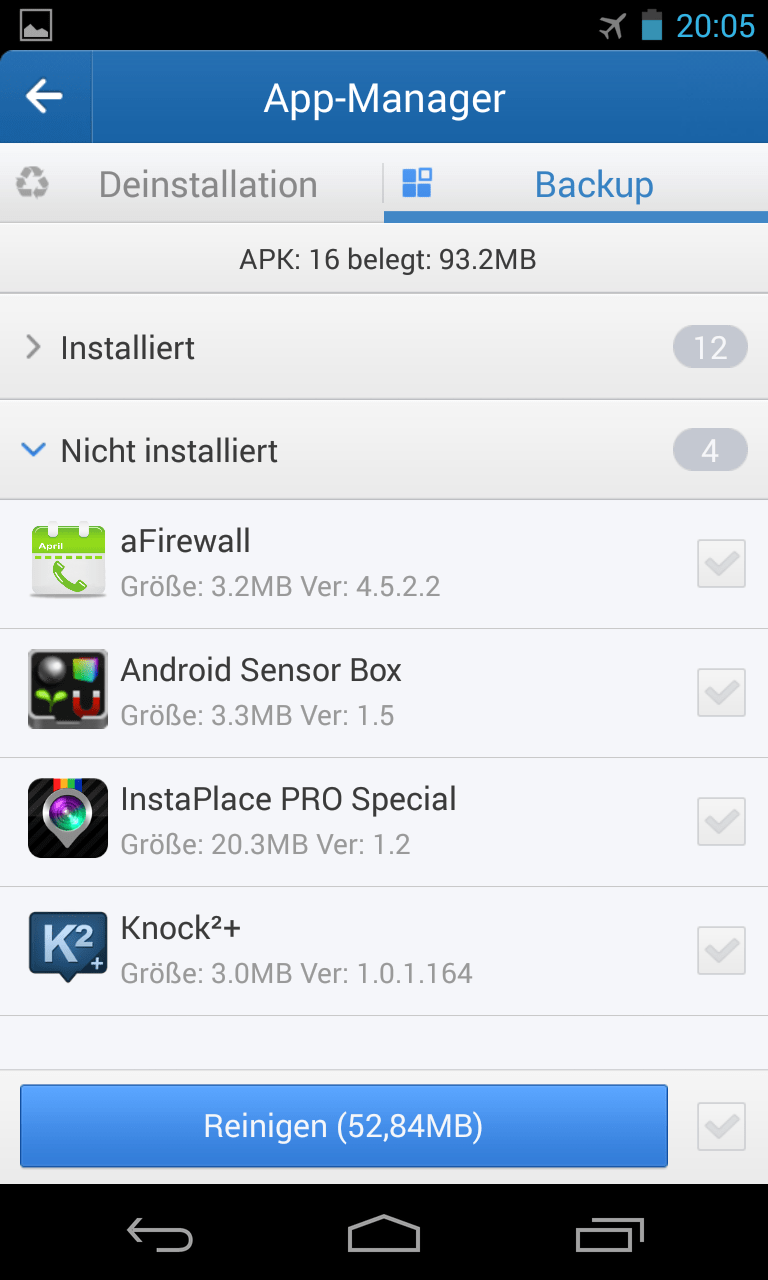Open the system recent apps view
This screenshot has height=1280, width=768.
coord(610,1234)
